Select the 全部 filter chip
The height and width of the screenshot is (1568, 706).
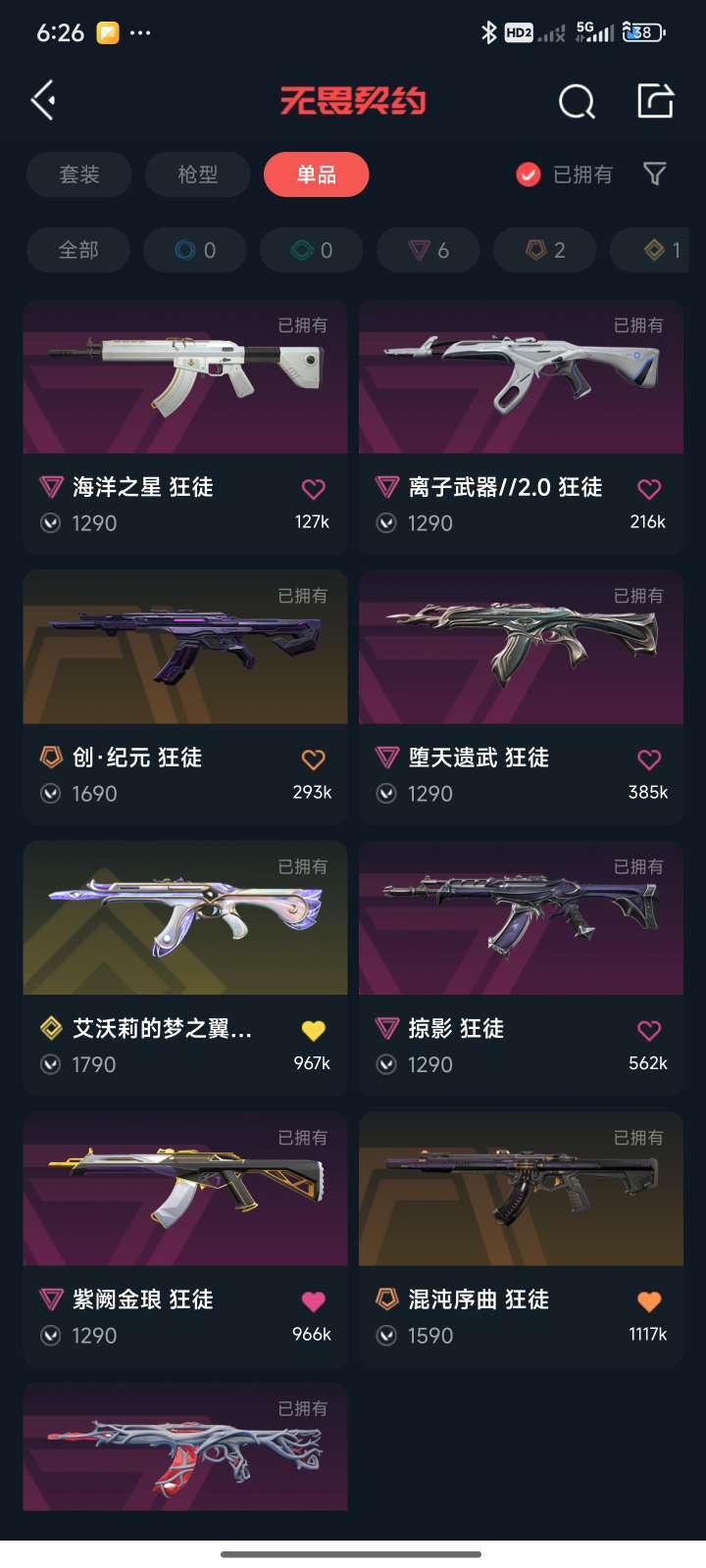coord(78,250)
